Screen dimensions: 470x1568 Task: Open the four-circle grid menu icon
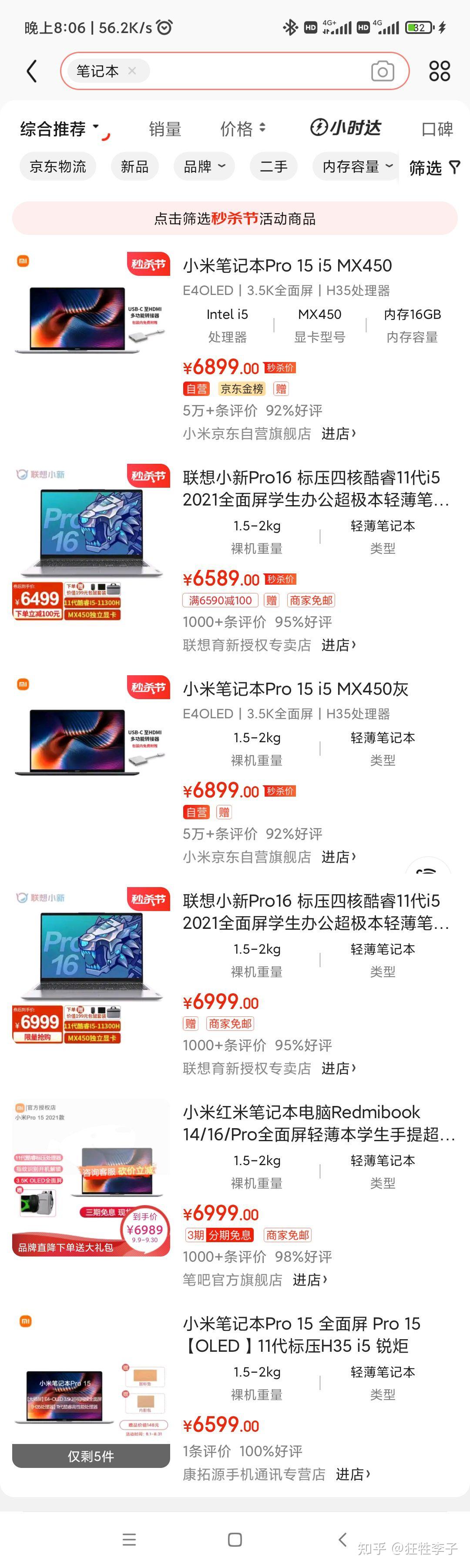[439, 71]
